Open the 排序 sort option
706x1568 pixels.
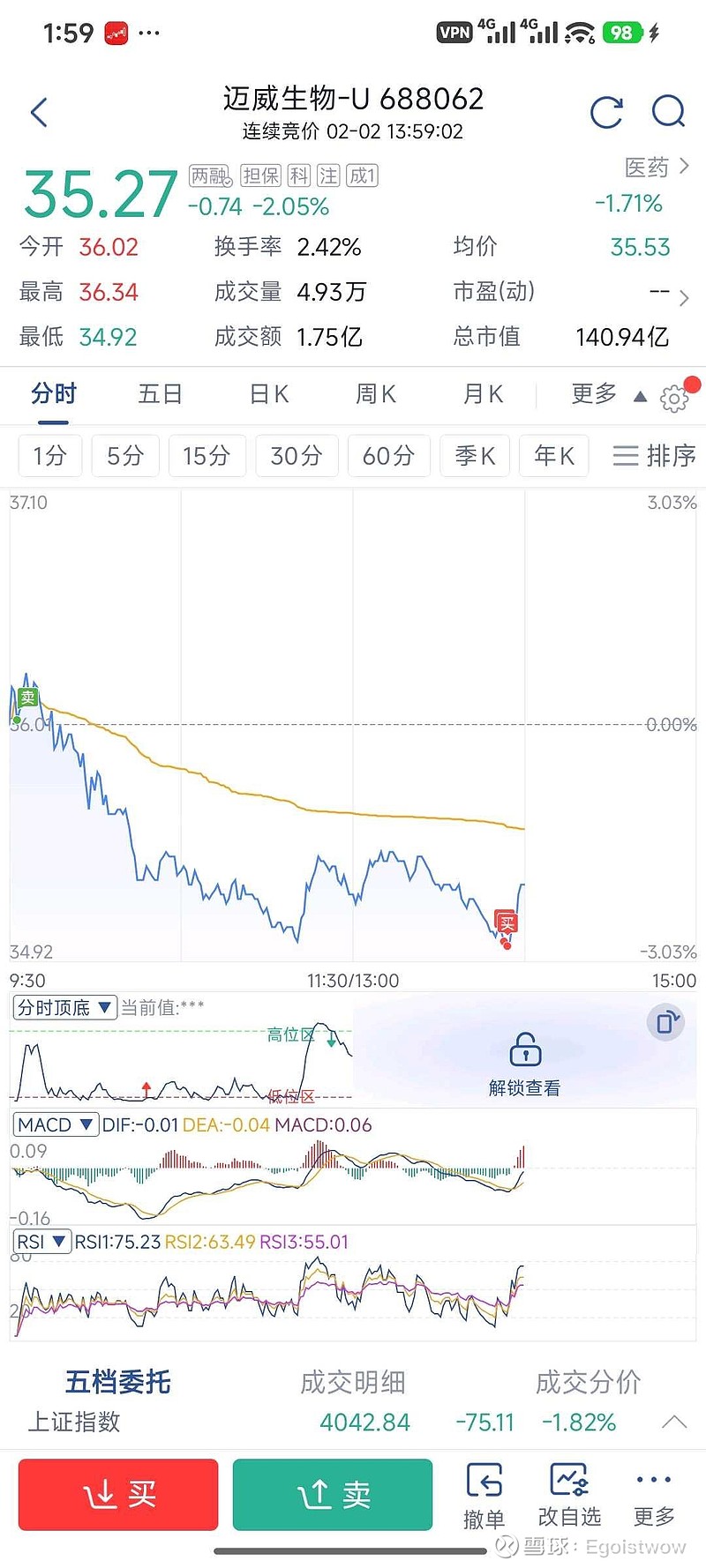652,456
